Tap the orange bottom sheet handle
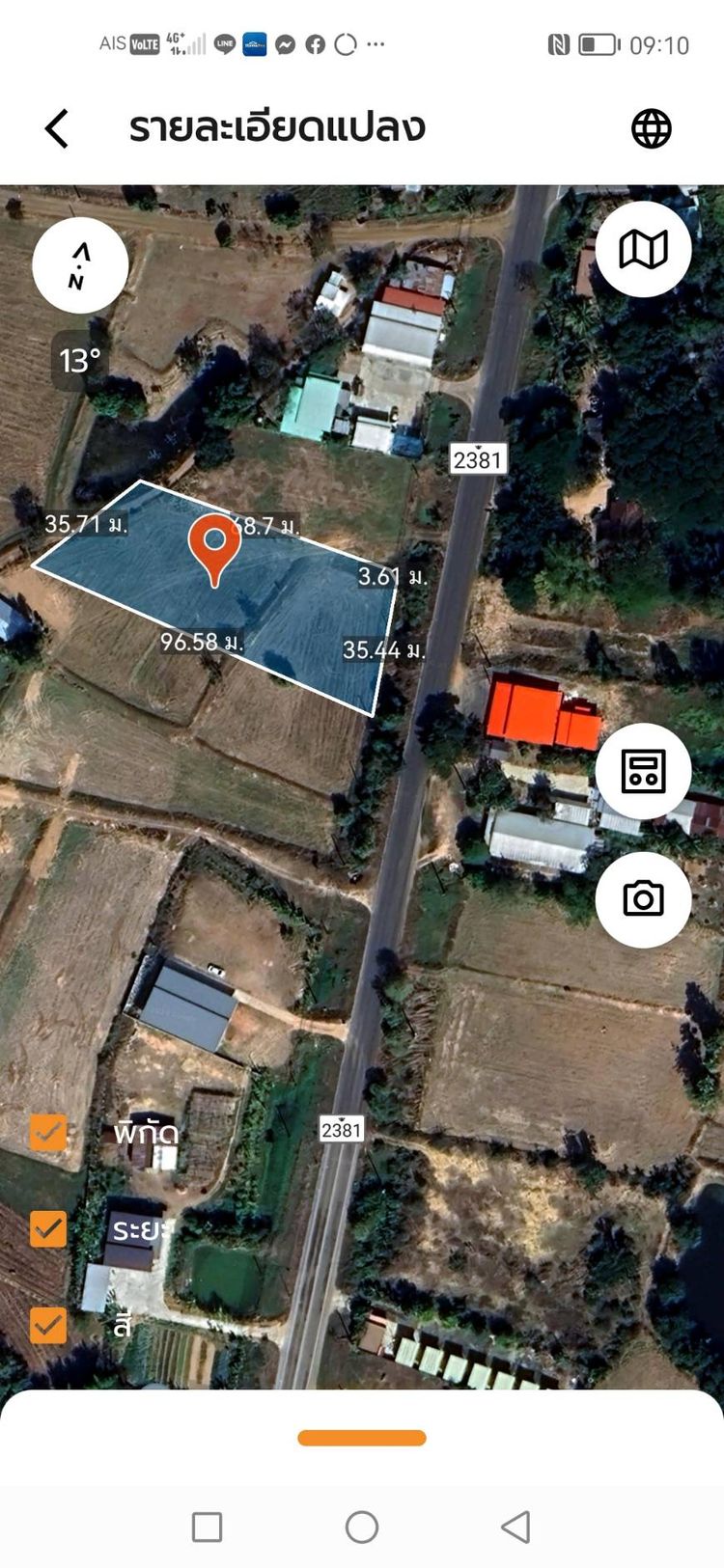The image size is (724, 1568). (362, 1438)
